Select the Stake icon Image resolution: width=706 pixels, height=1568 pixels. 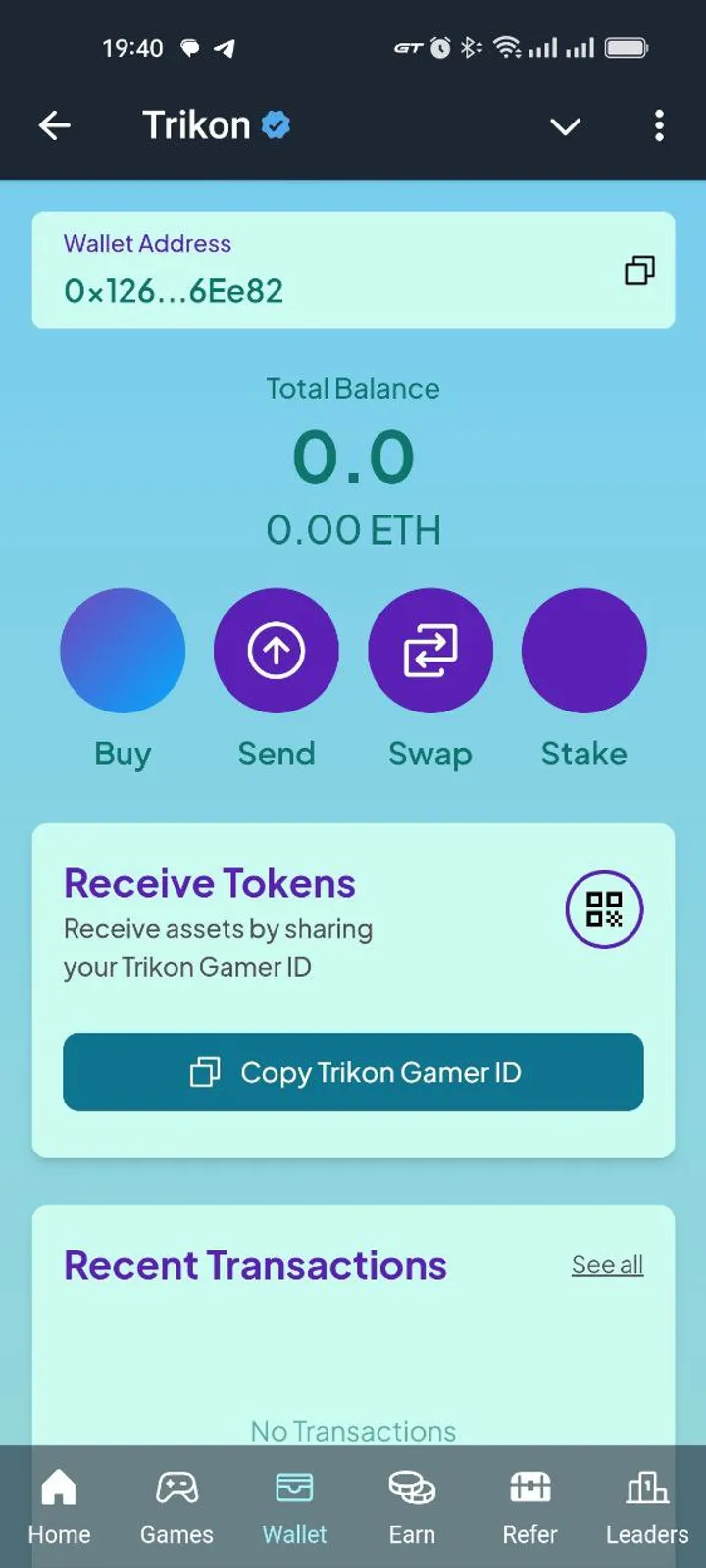[x=584, y=650]
